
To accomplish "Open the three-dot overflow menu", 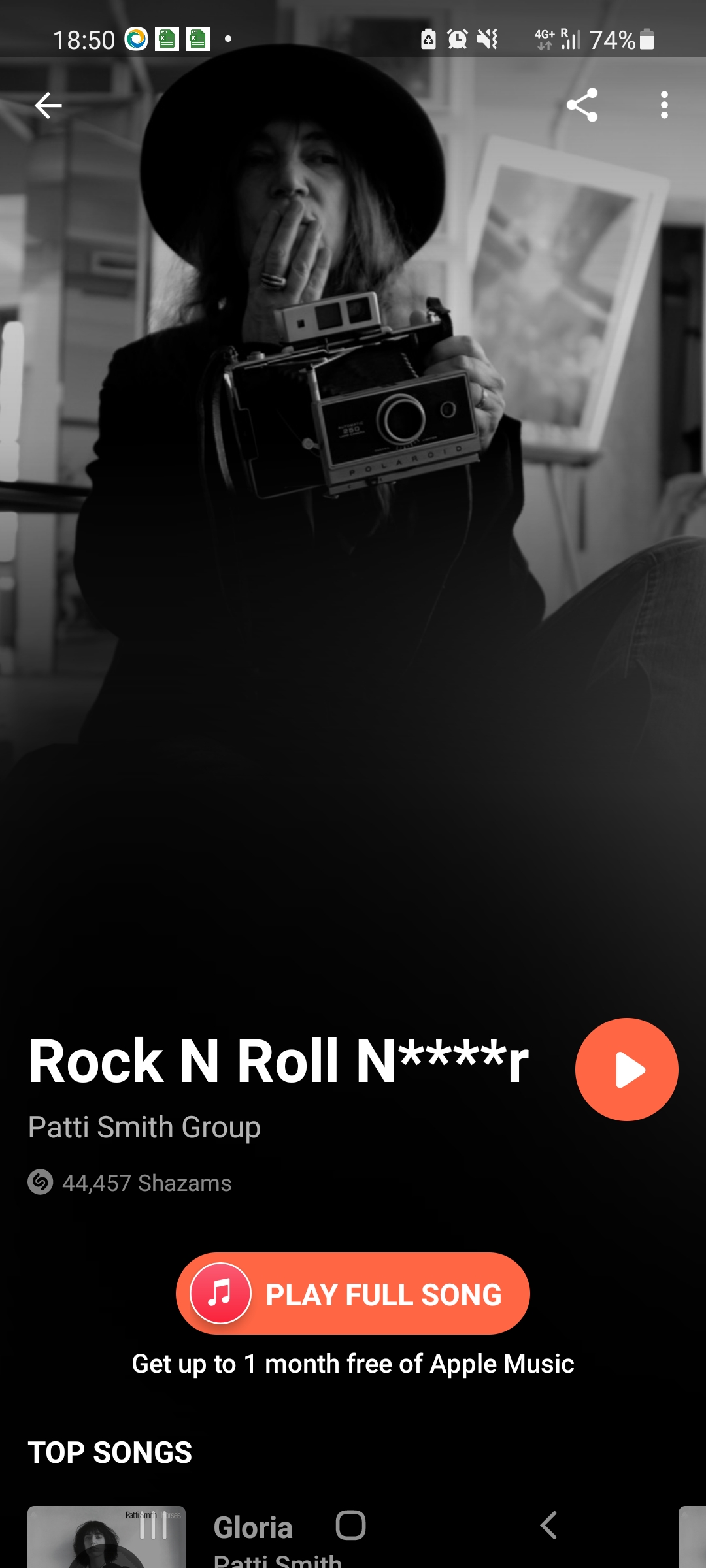I will tap(664, 105).
